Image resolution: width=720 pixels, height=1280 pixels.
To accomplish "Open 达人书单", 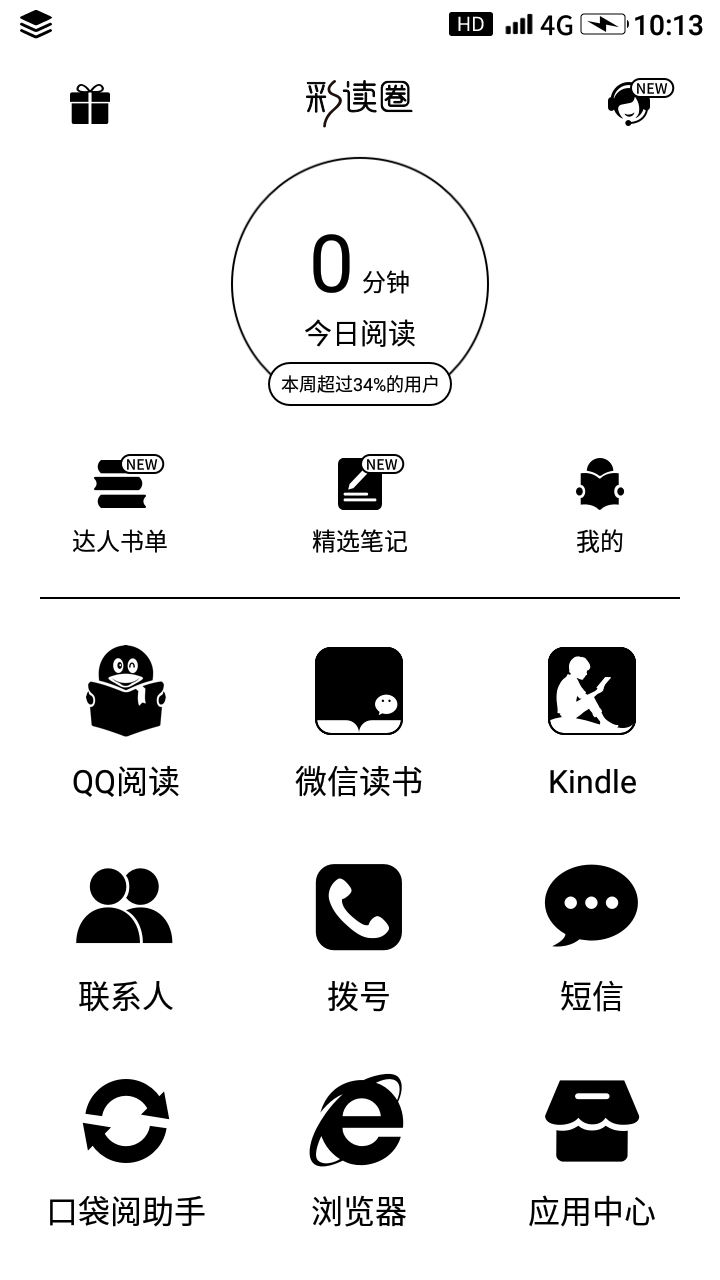I will click(120, 505).
